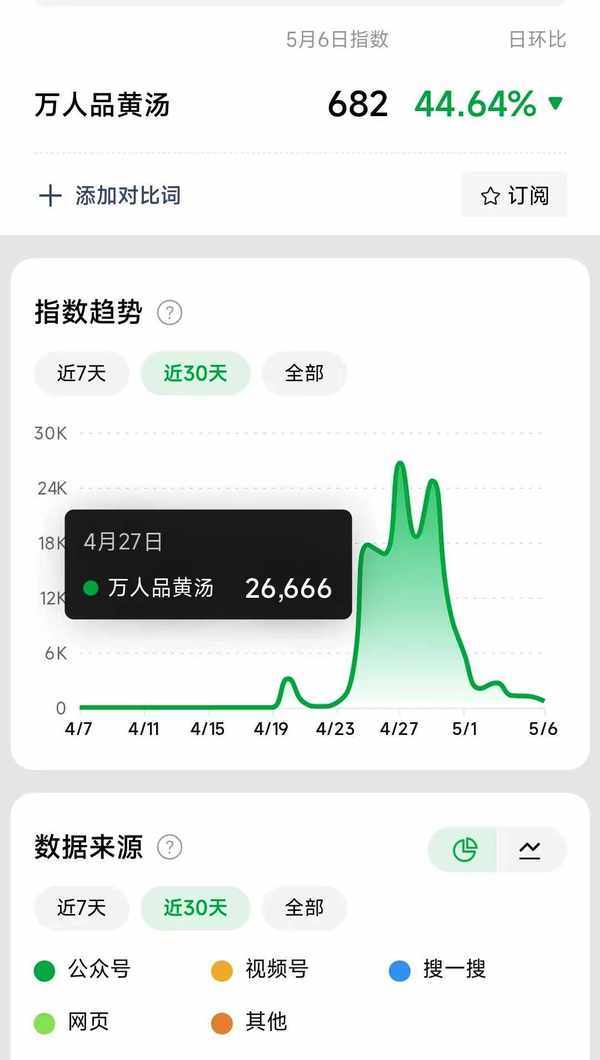Viewport: 600px width, 1060px height.
Task: Subscribe to this keyword with 订阅
Action: click(514, 195)
